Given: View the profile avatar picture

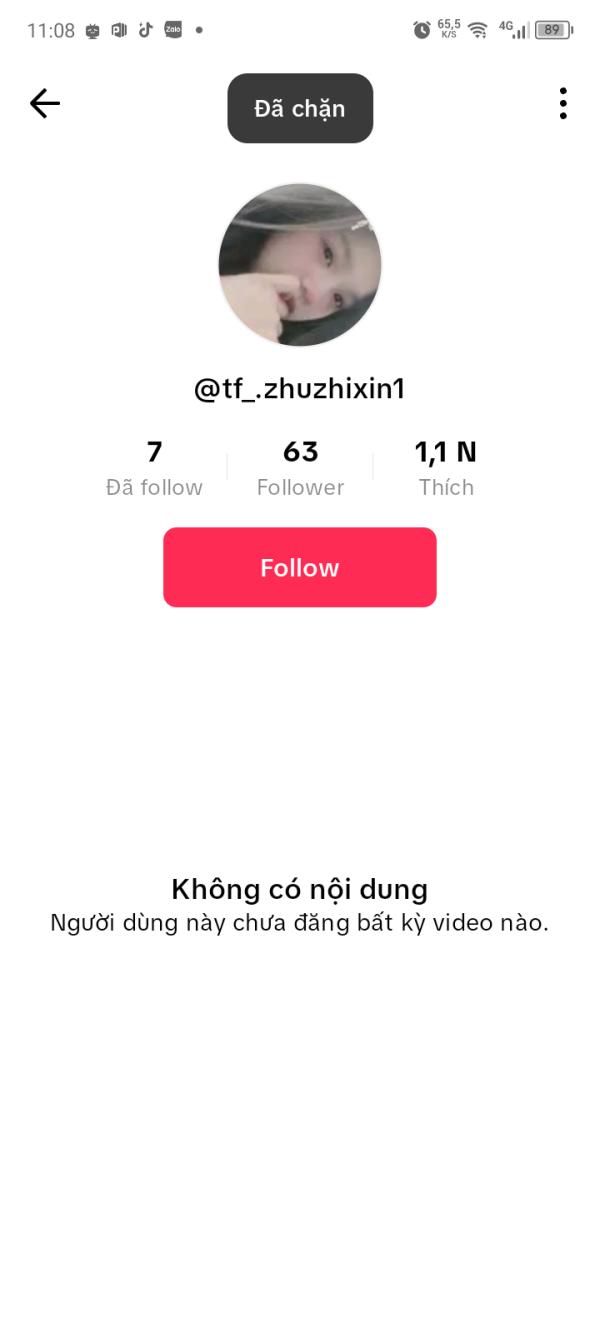Looking at the screenshot, I should tap(300, 265).
